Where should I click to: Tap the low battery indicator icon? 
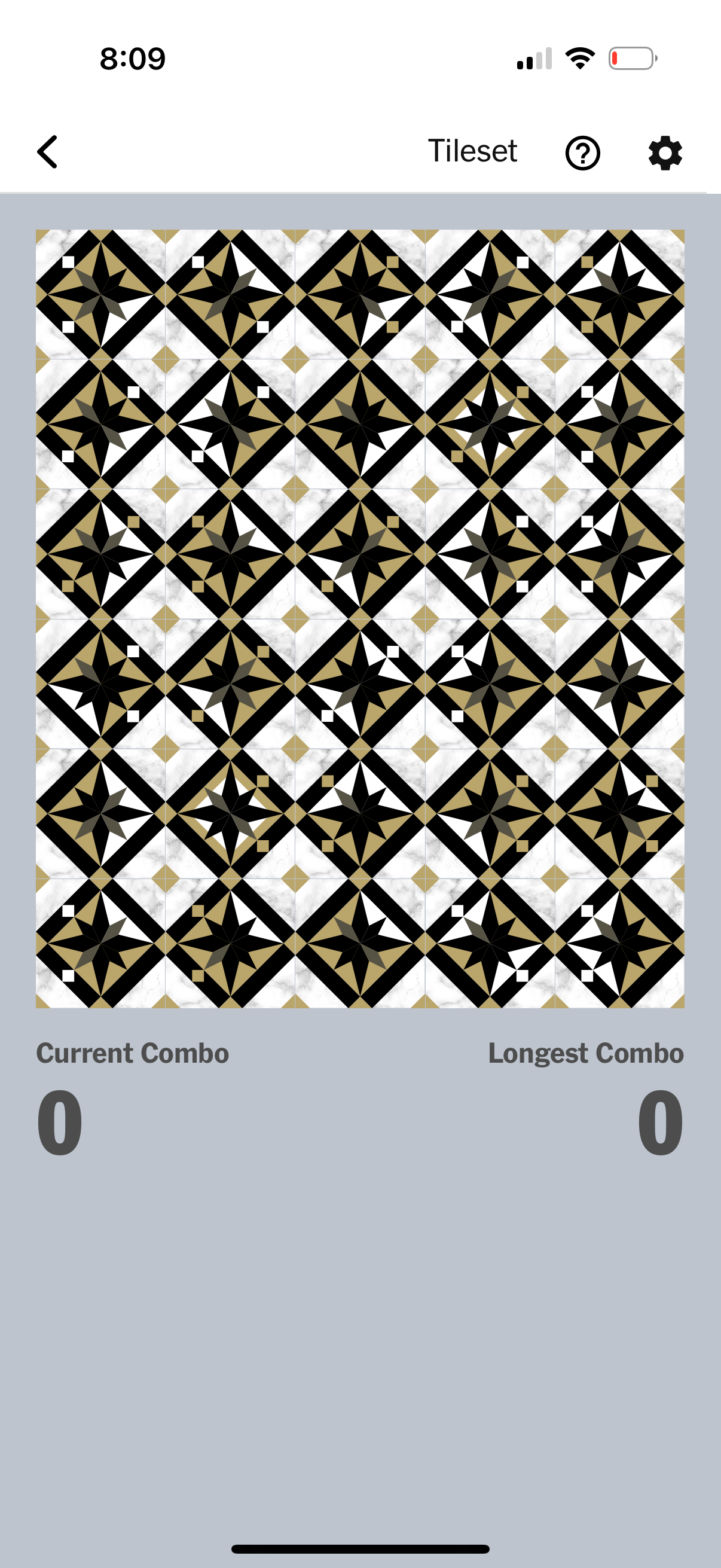click(x=633, y=58)
